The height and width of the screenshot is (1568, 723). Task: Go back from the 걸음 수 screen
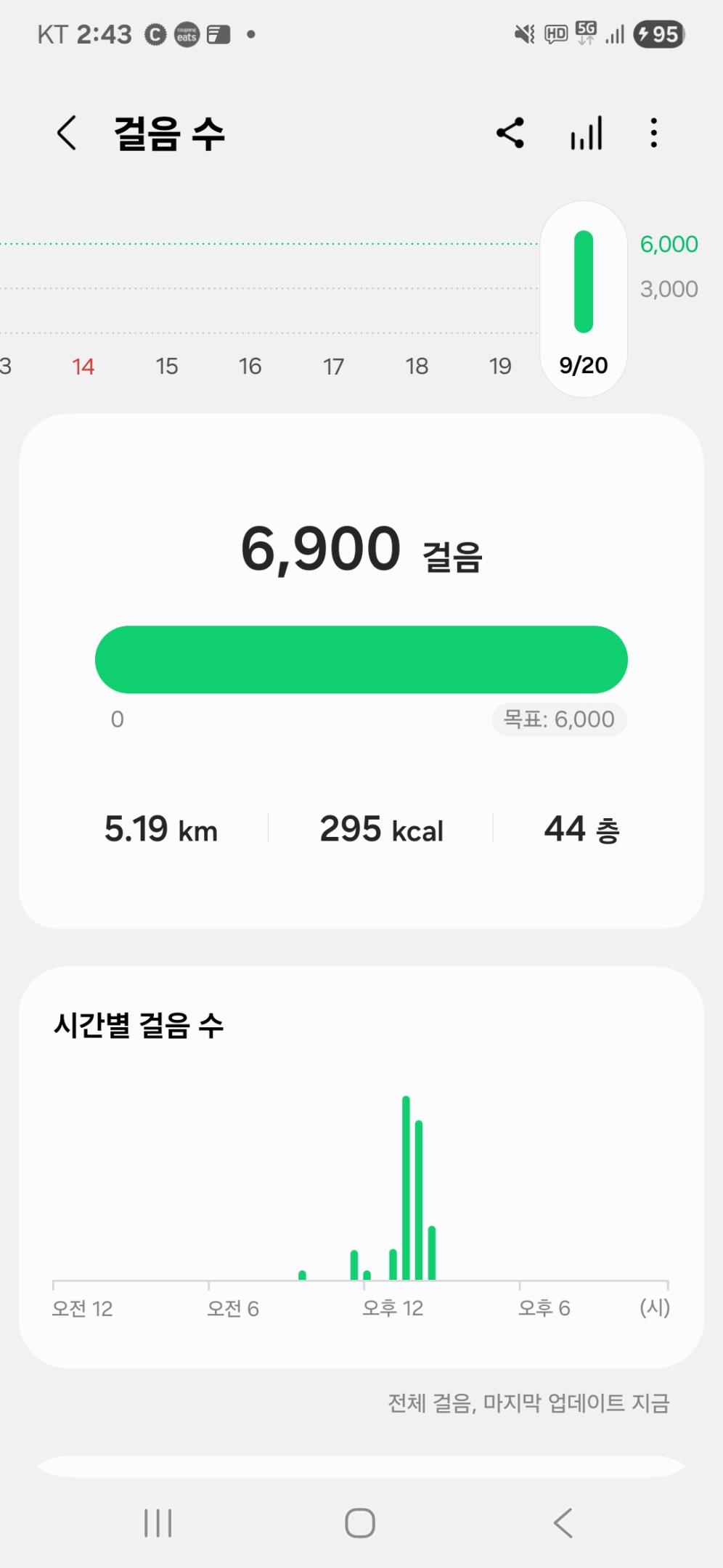pos(67,134)
